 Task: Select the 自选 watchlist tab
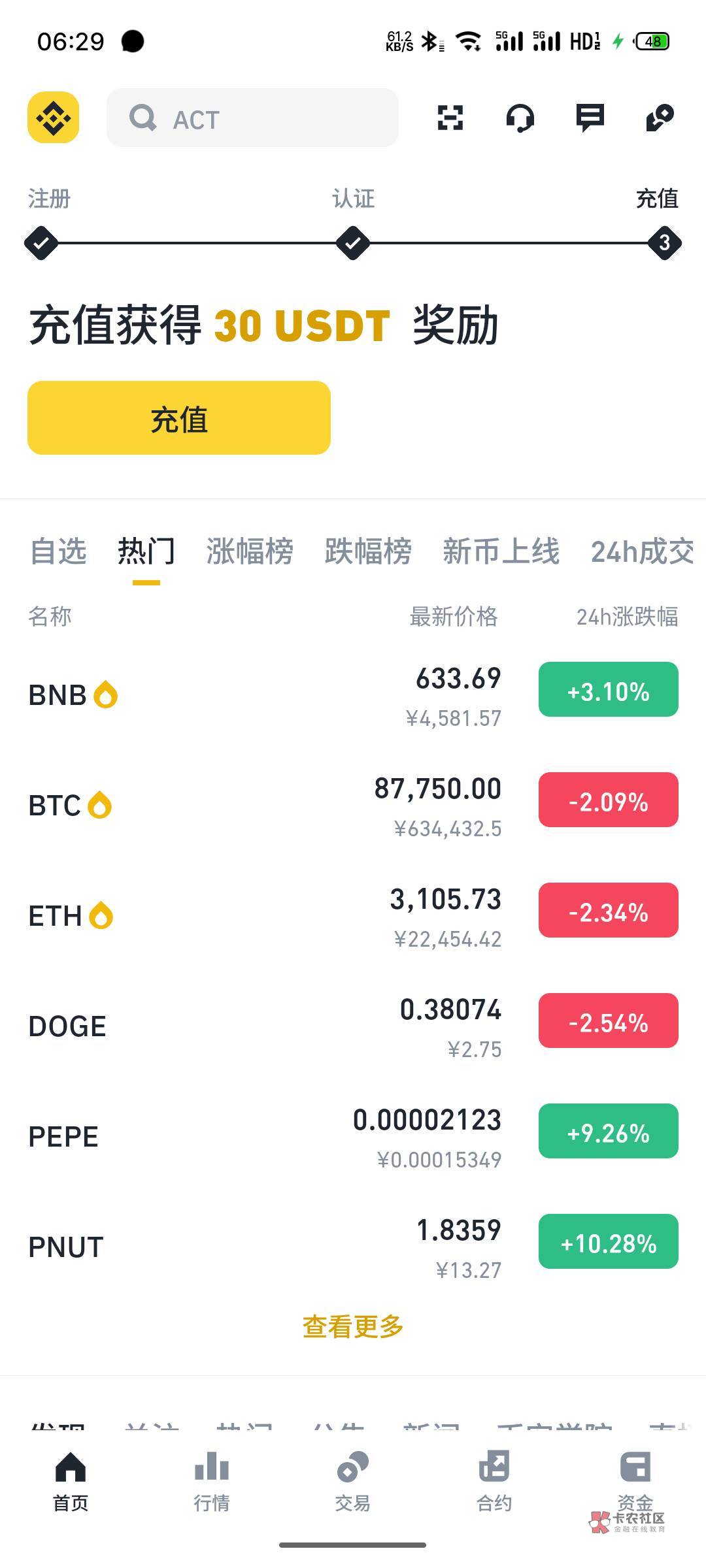tap(58, 552)
